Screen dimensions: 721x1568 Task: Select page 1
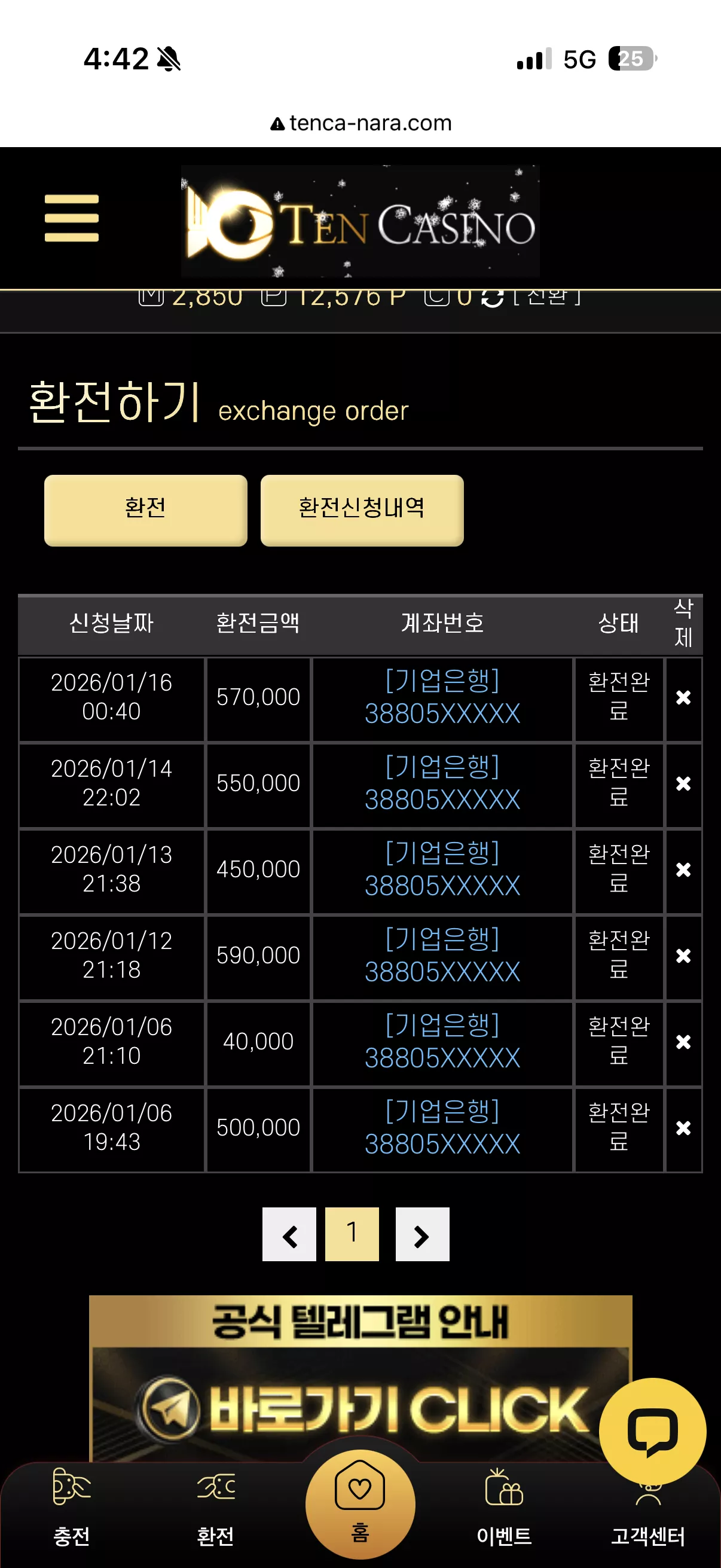352,1234
